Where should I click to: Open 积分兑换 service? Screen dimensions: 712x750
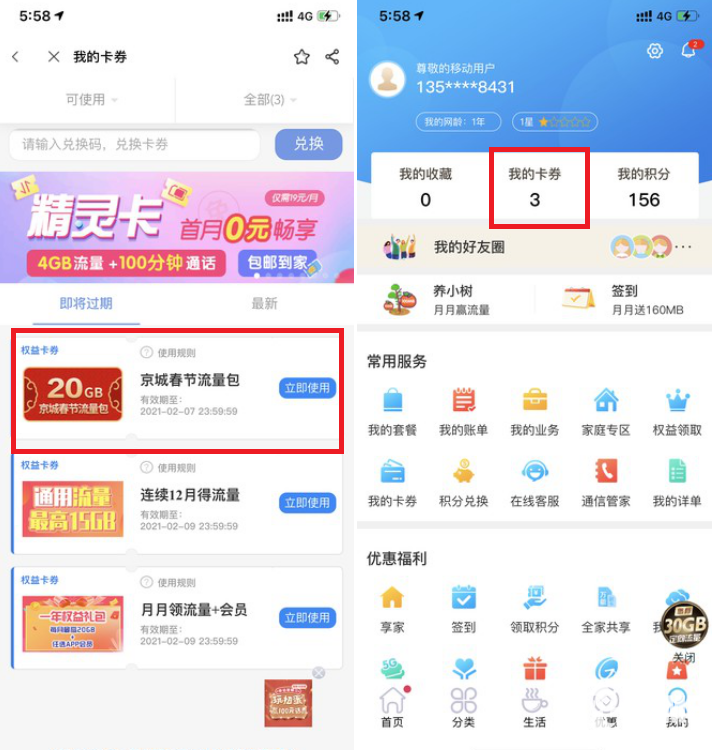pos(463,482)
